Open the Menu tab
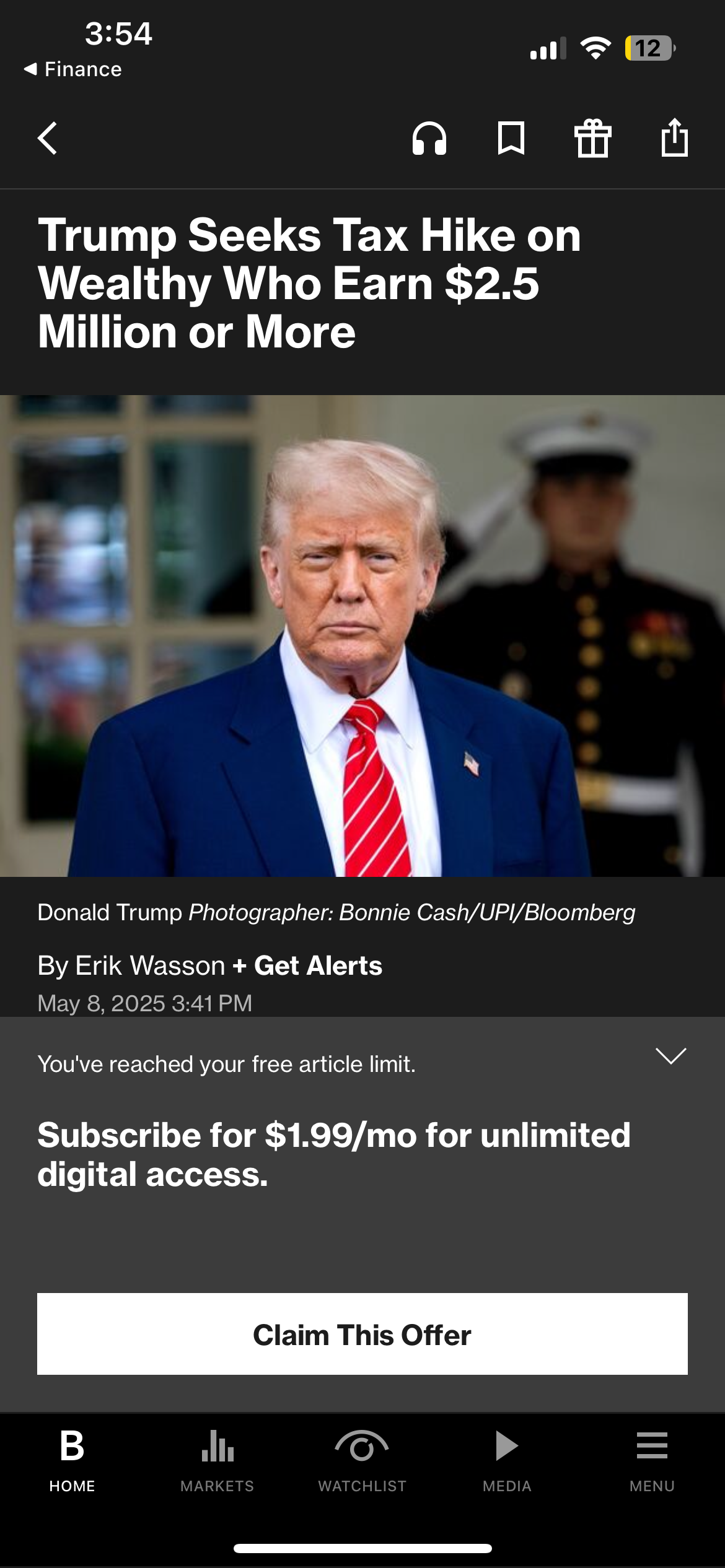Screen dimensions: 725x1568 (652, 1460)
